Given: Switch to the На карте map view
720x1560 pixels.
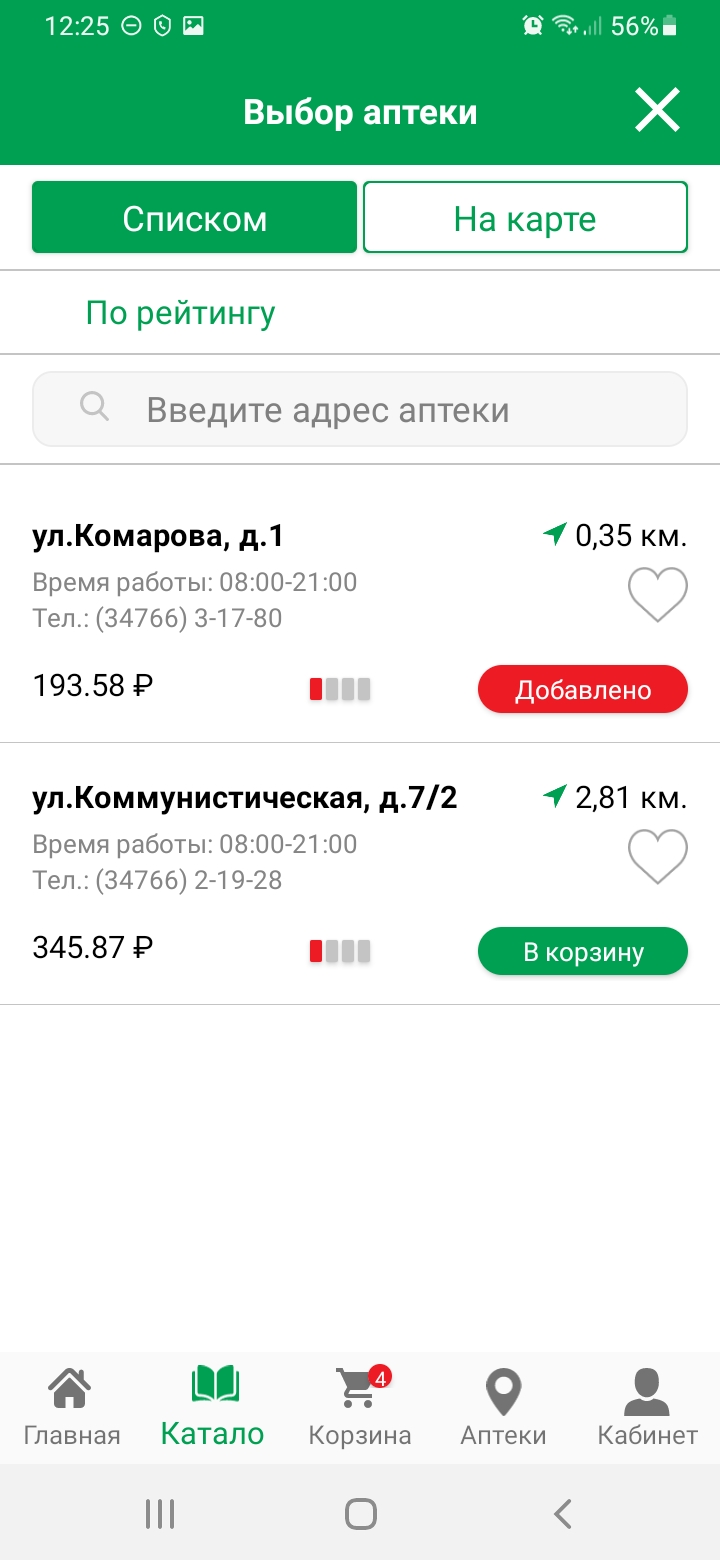Looking at the screenshot, I should 525,217.
